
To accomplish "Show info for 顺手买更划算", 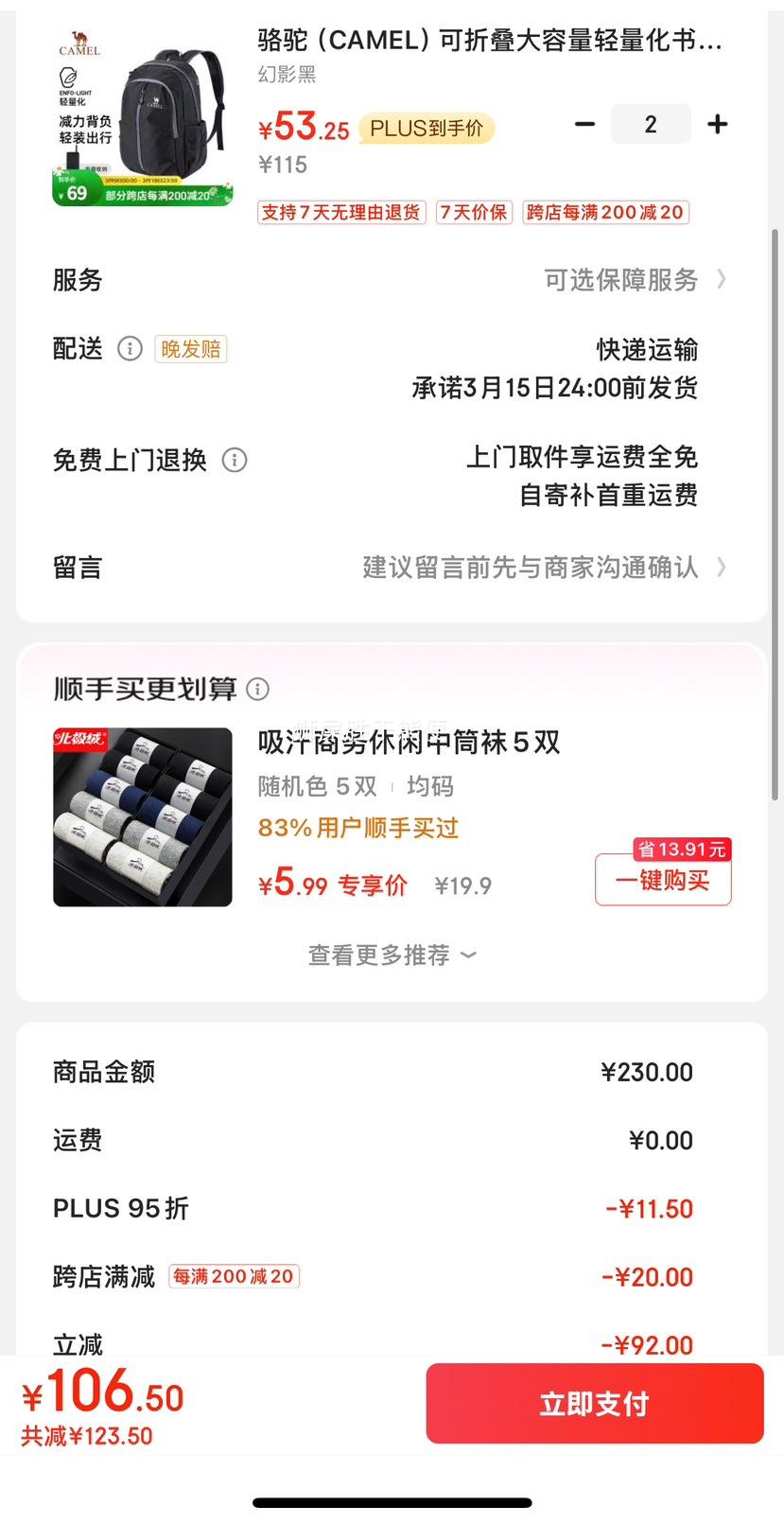I will point(258,690).
